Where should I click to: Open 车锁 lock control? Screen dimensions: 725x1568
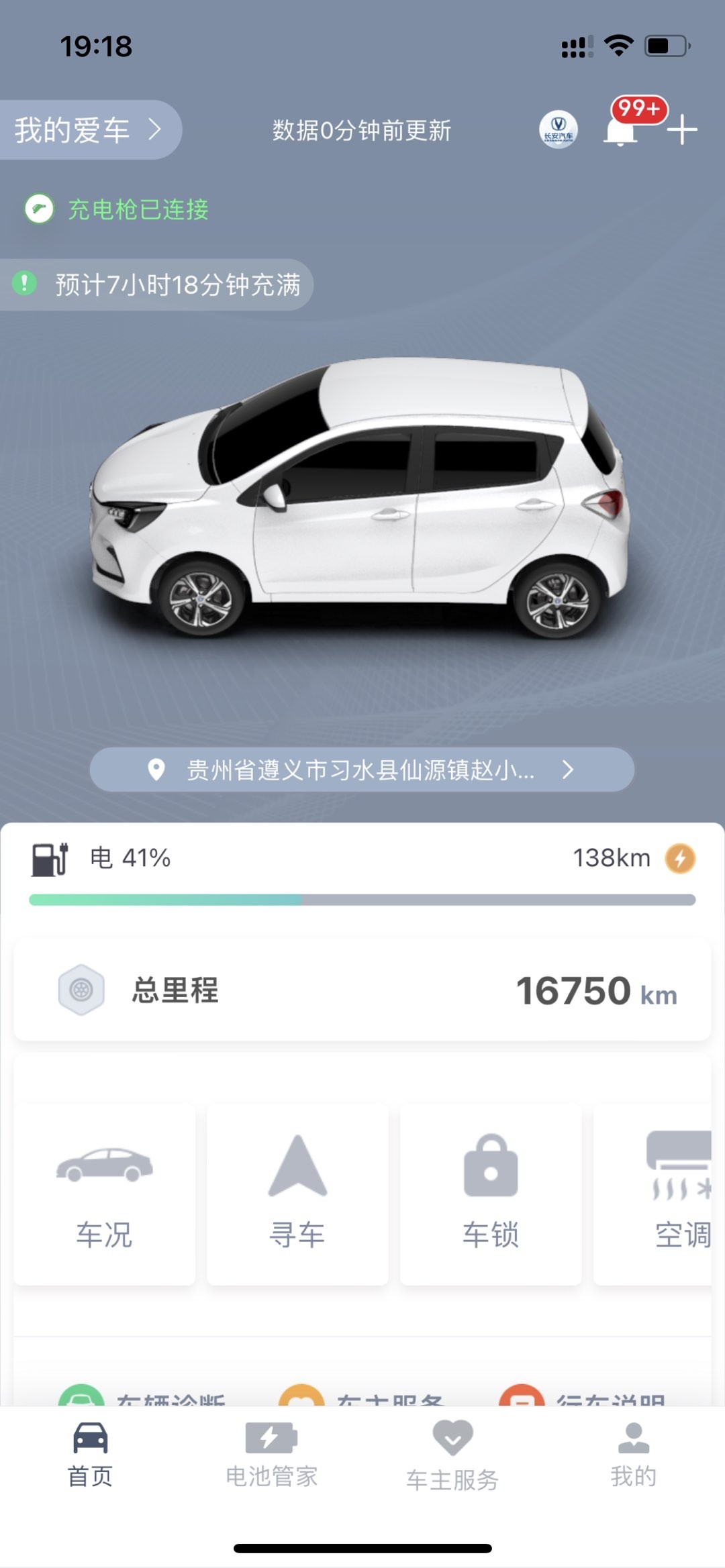(x=491, y=1194)
